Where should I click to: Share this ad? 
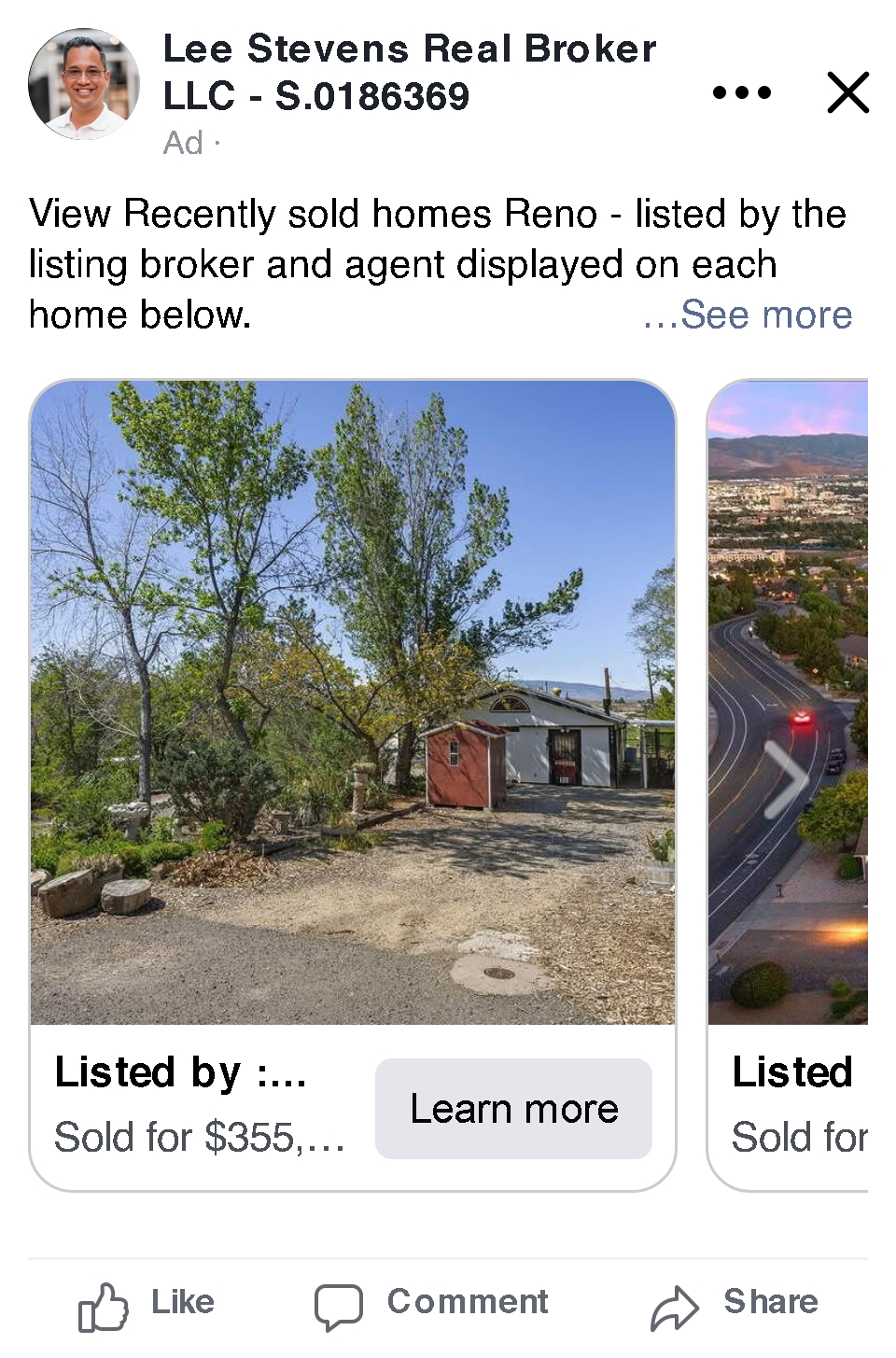[x=735, y=1303]
